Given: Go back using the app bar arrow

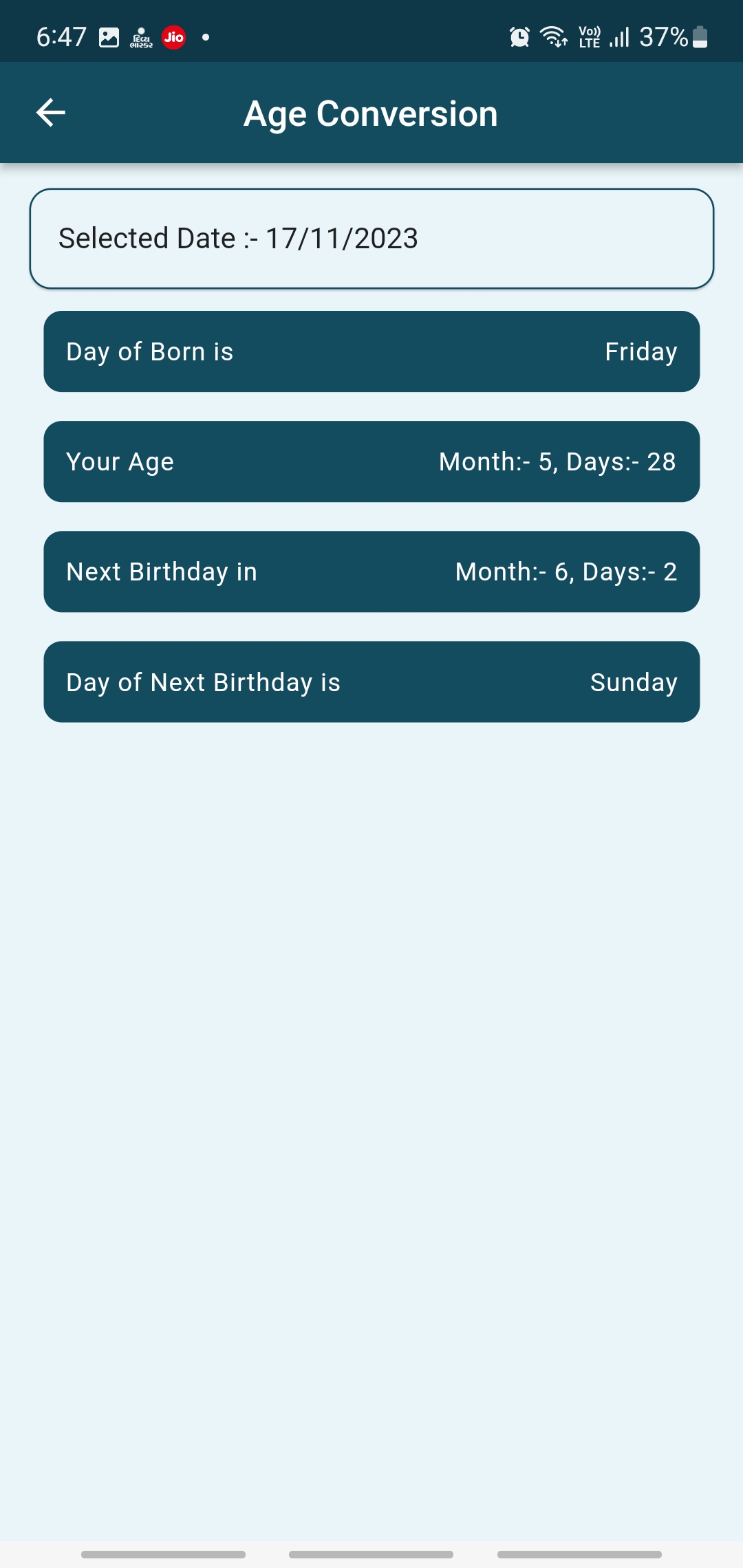Looking at the screenshot, I should 51,113.
